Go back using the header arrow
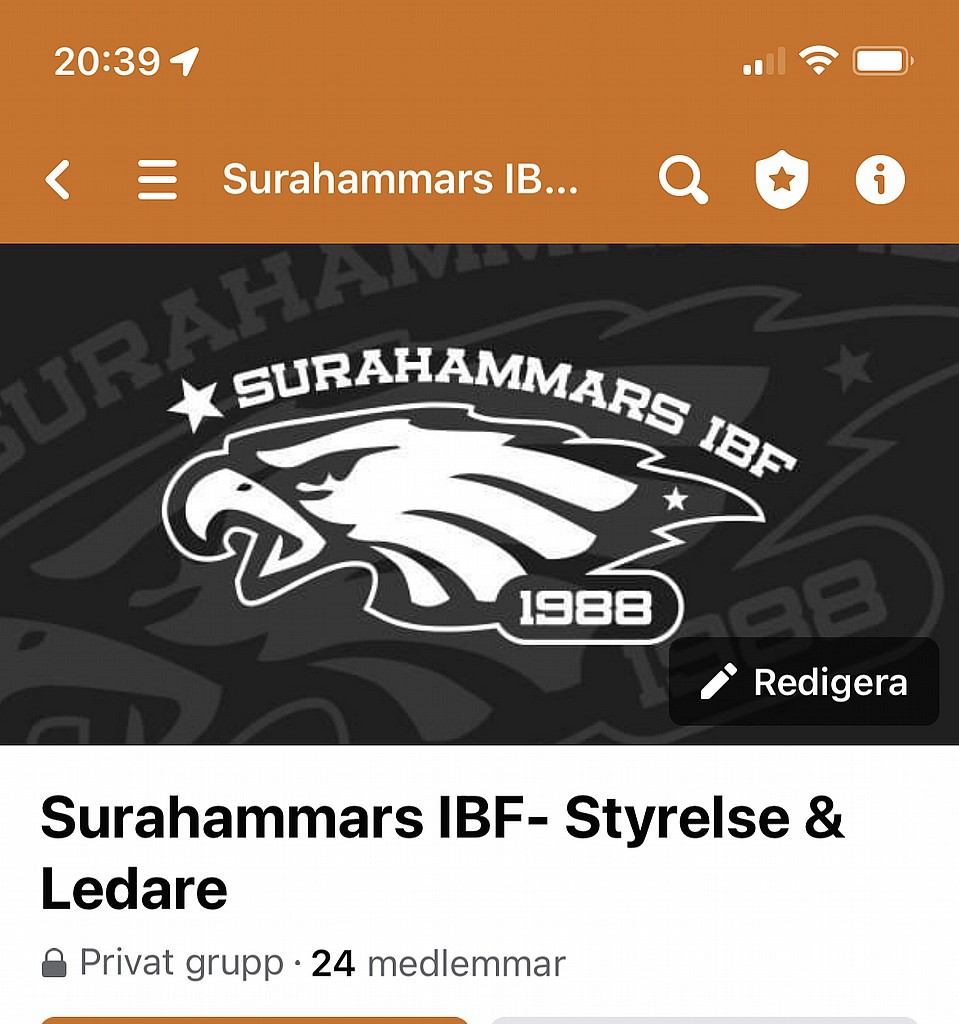959x1024 pixels. click(x=59, y=180)
